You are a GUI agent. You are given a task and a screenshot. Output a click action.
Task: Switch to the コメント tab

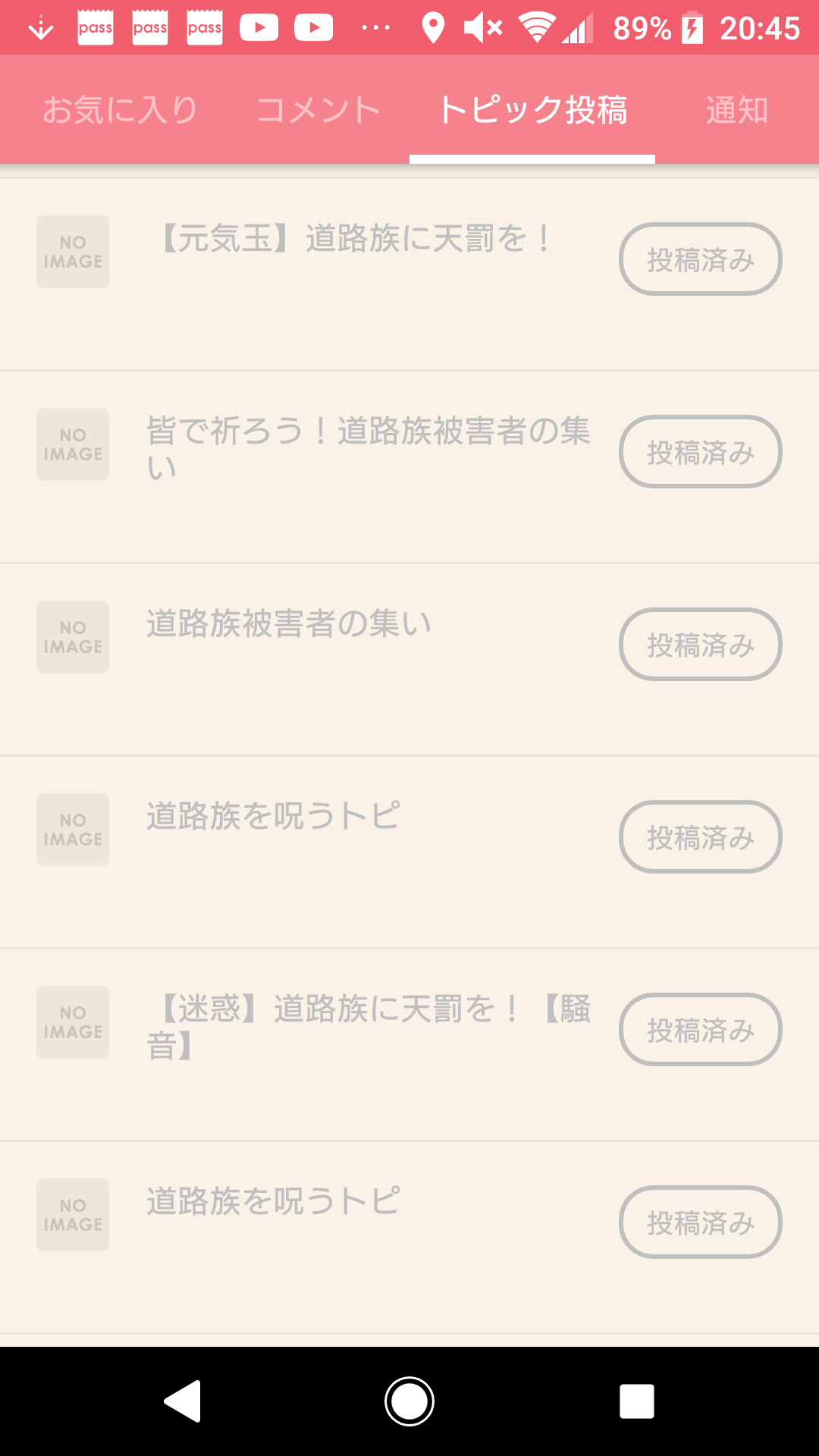[x=318, y=110]
